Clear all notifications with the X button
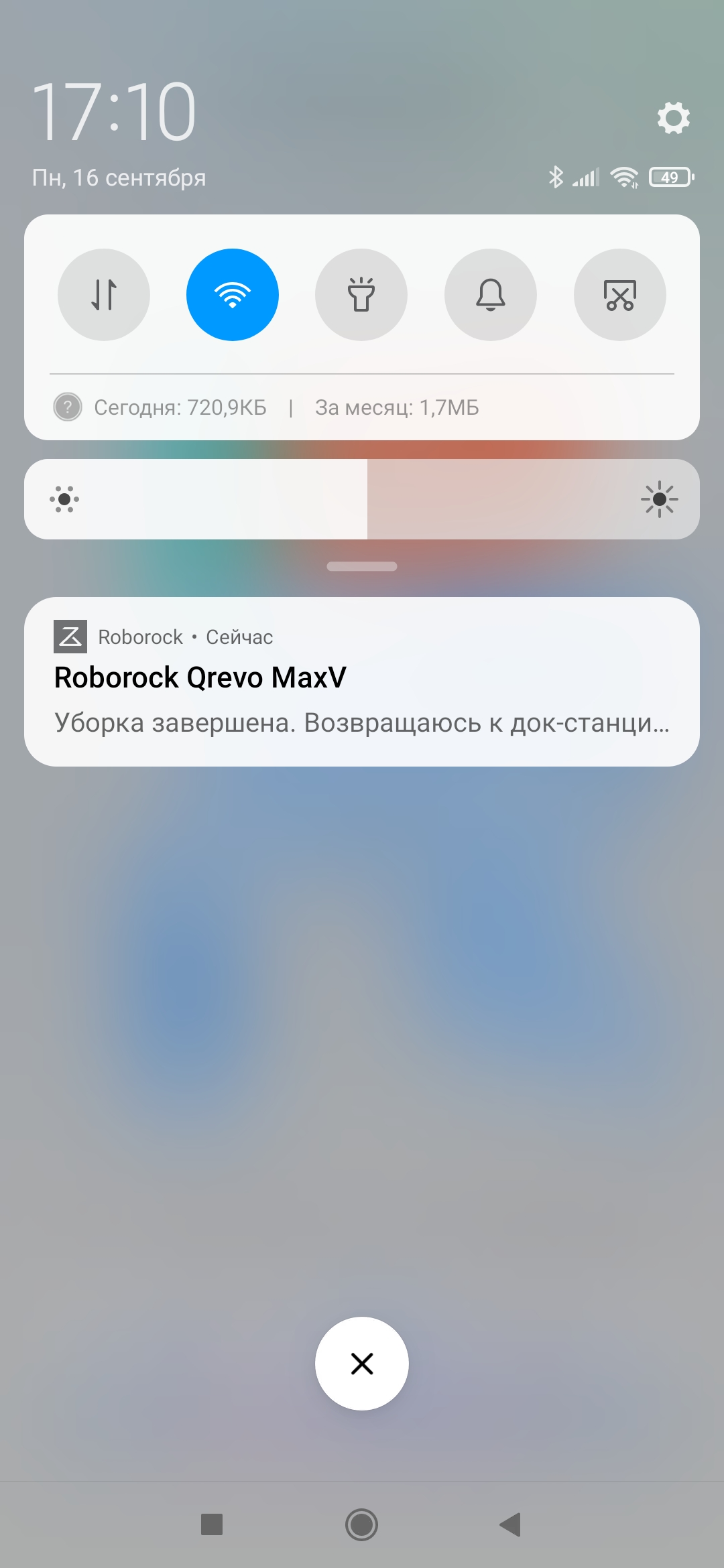This screenshot has height=1568, width=724. [362, 1364]
